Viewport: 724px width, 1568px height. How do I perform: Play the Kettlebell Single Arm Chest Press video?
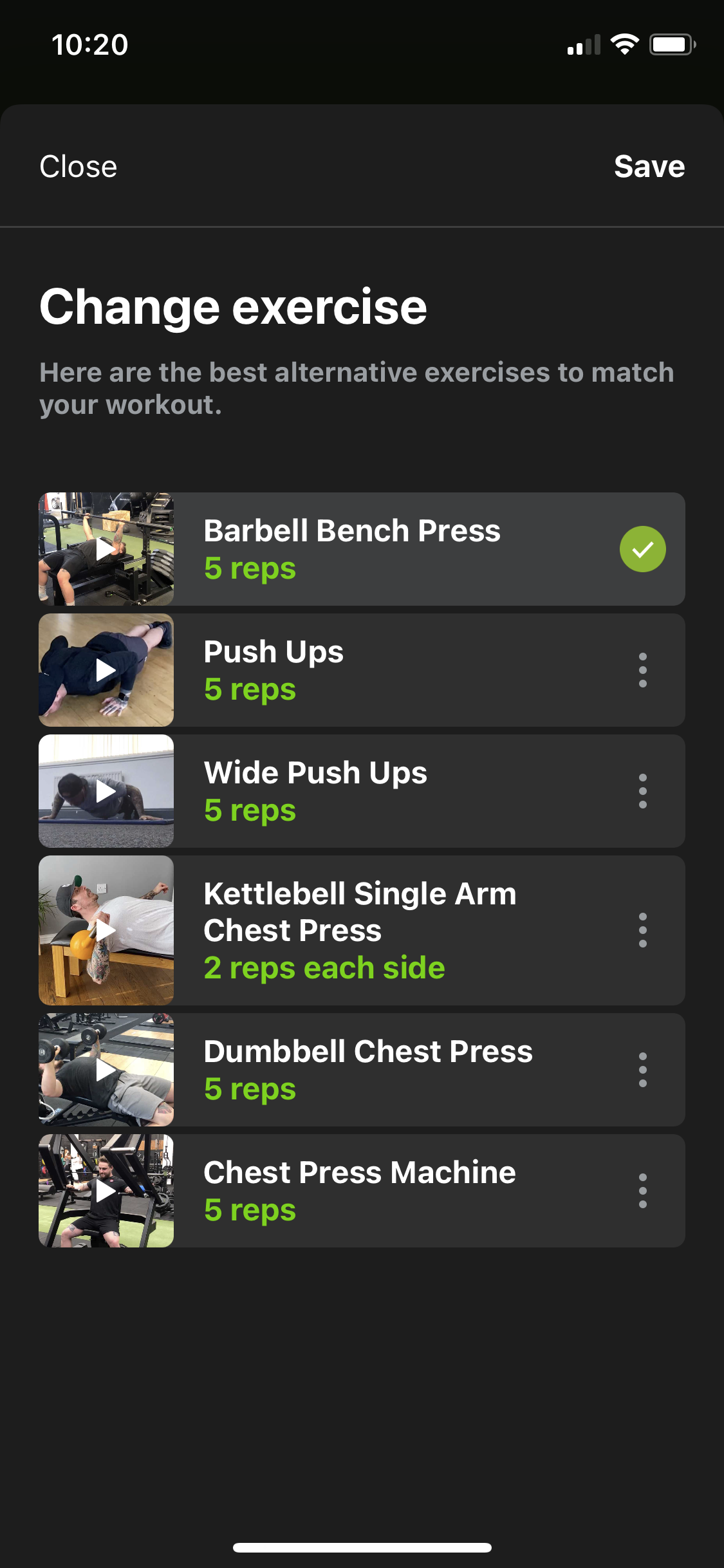pos(105,930)
